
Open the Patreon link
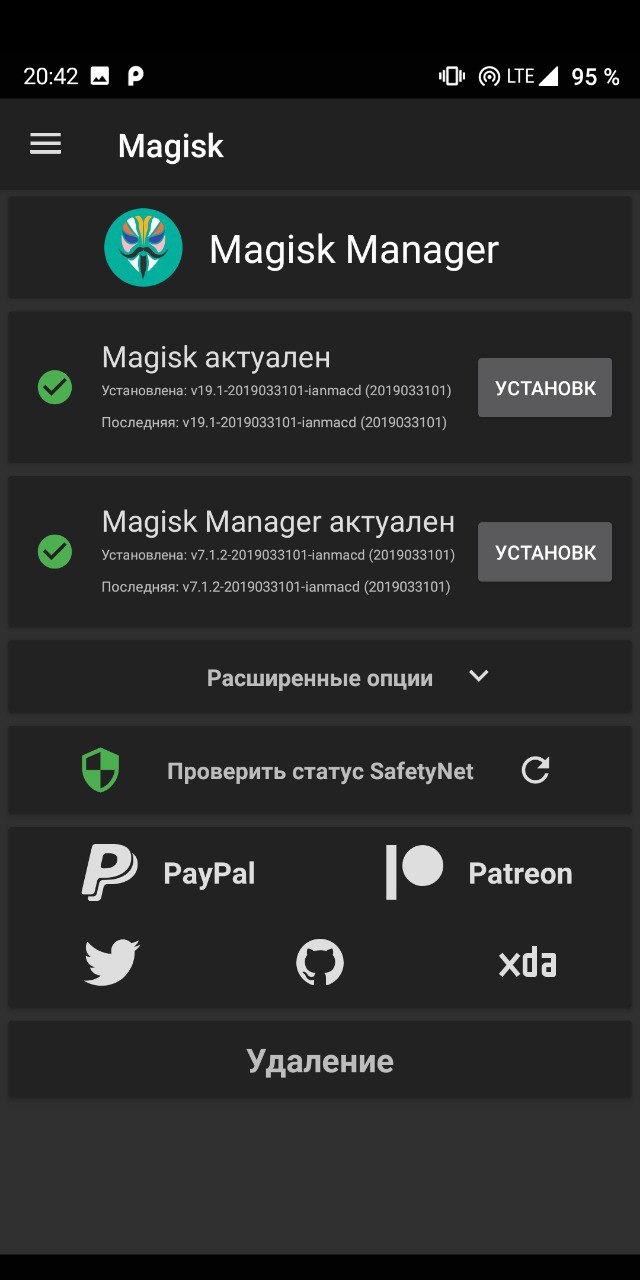click(479, 873)
